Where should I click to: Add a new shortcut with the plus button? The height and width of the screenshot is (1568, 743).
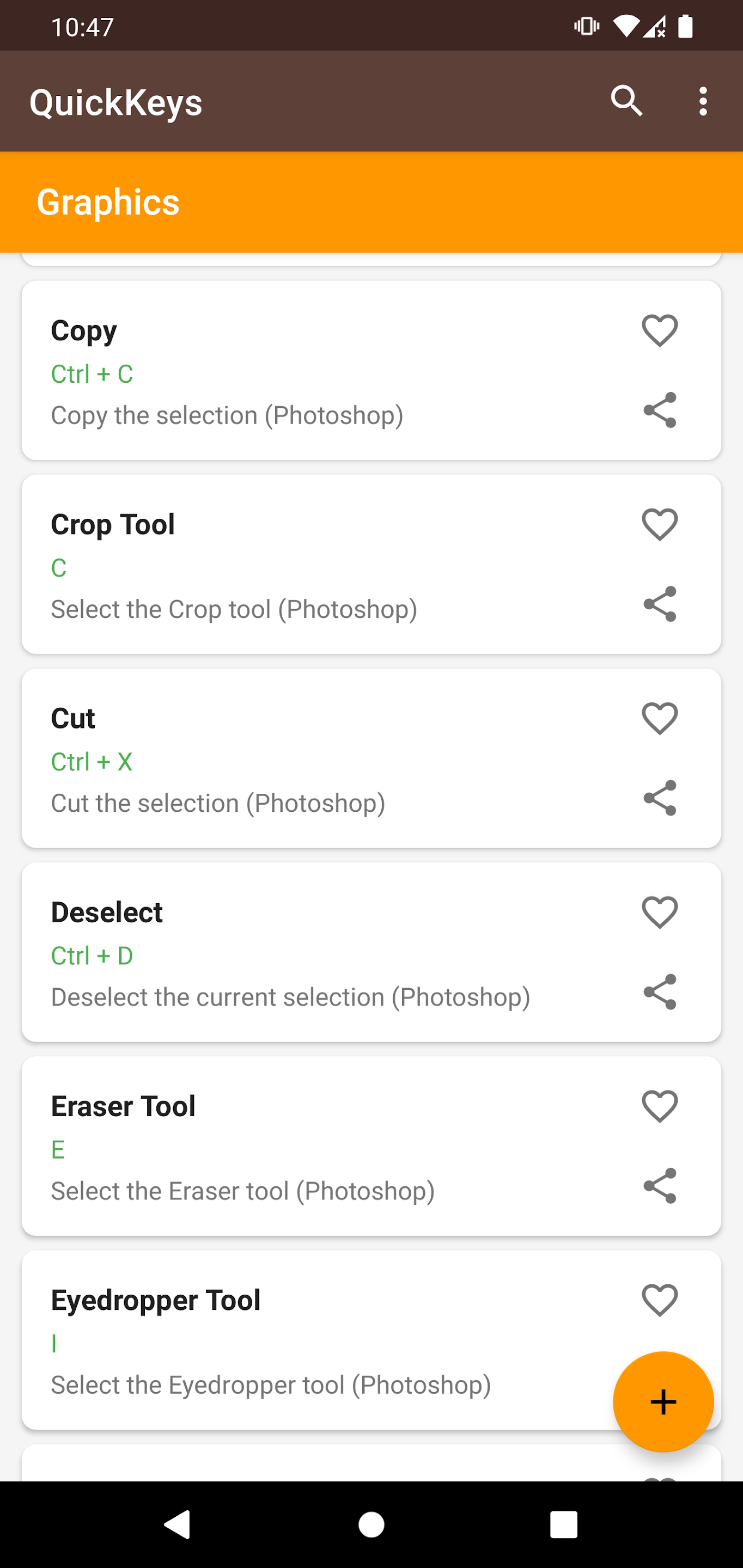point(663,1402)
